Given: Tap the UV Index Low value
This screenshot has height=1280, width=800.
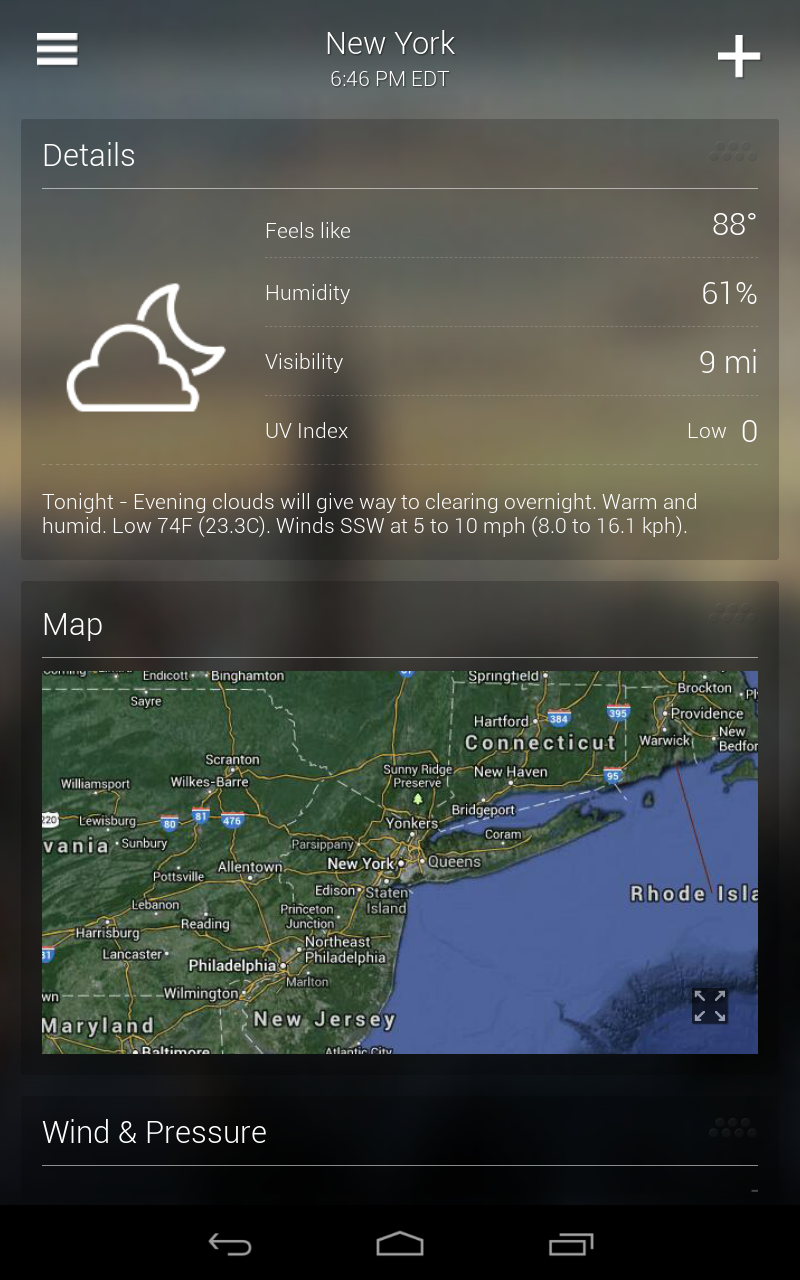Looking at the screenshot, I should point(722,430).
